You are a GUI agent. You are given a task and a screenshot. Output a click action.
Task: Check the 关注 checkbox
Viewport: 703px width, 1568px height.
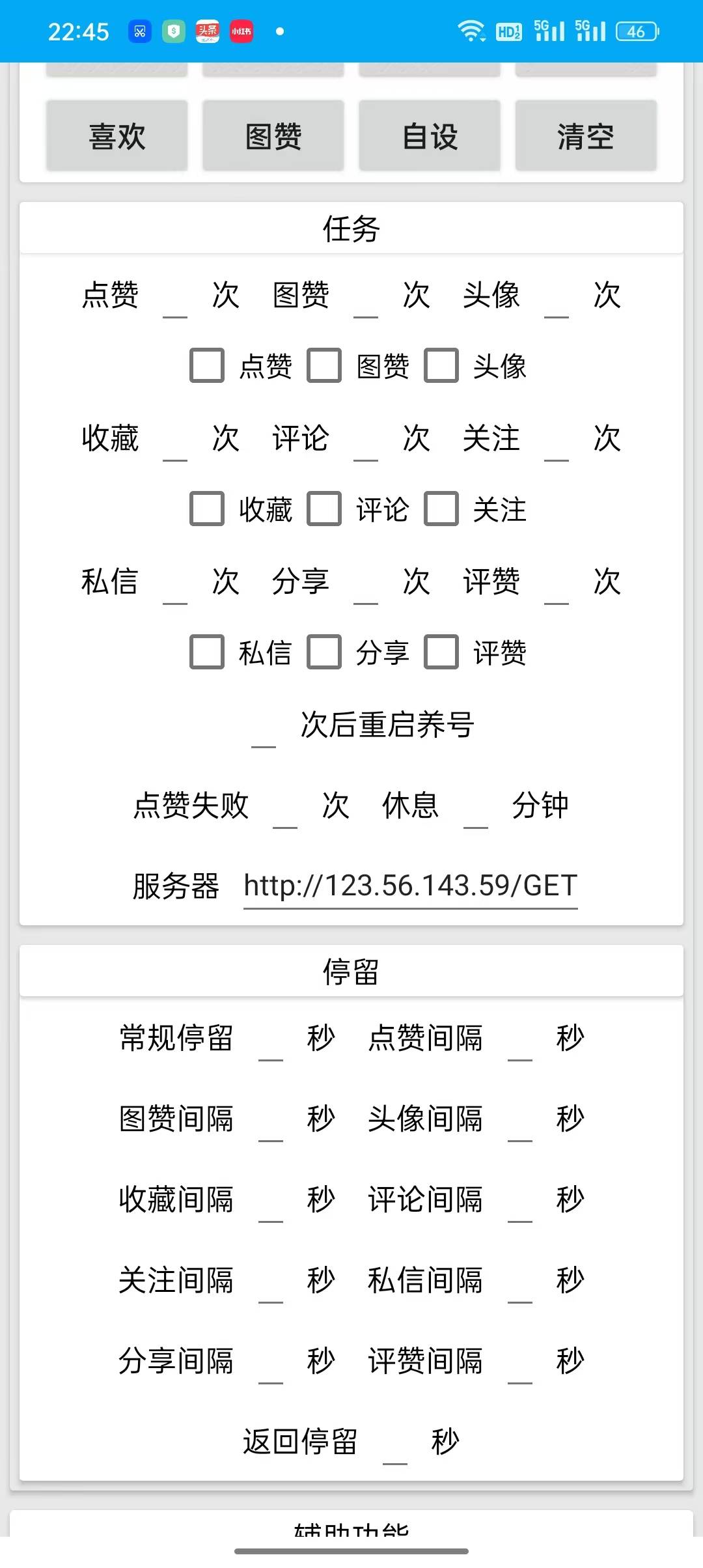(x=441, y=510)
